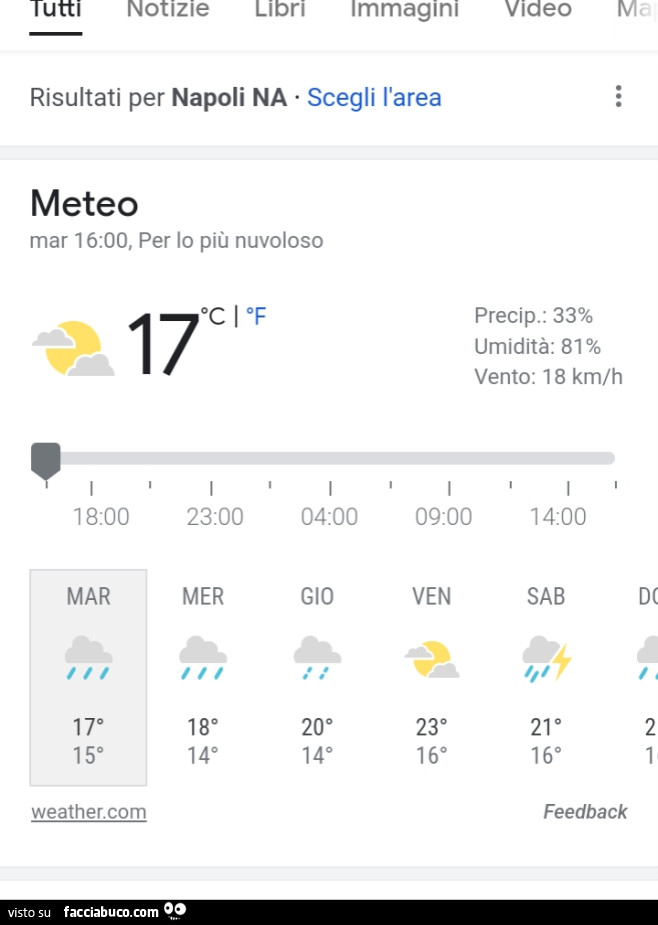Open the three-dot options menu

[618, 97]
